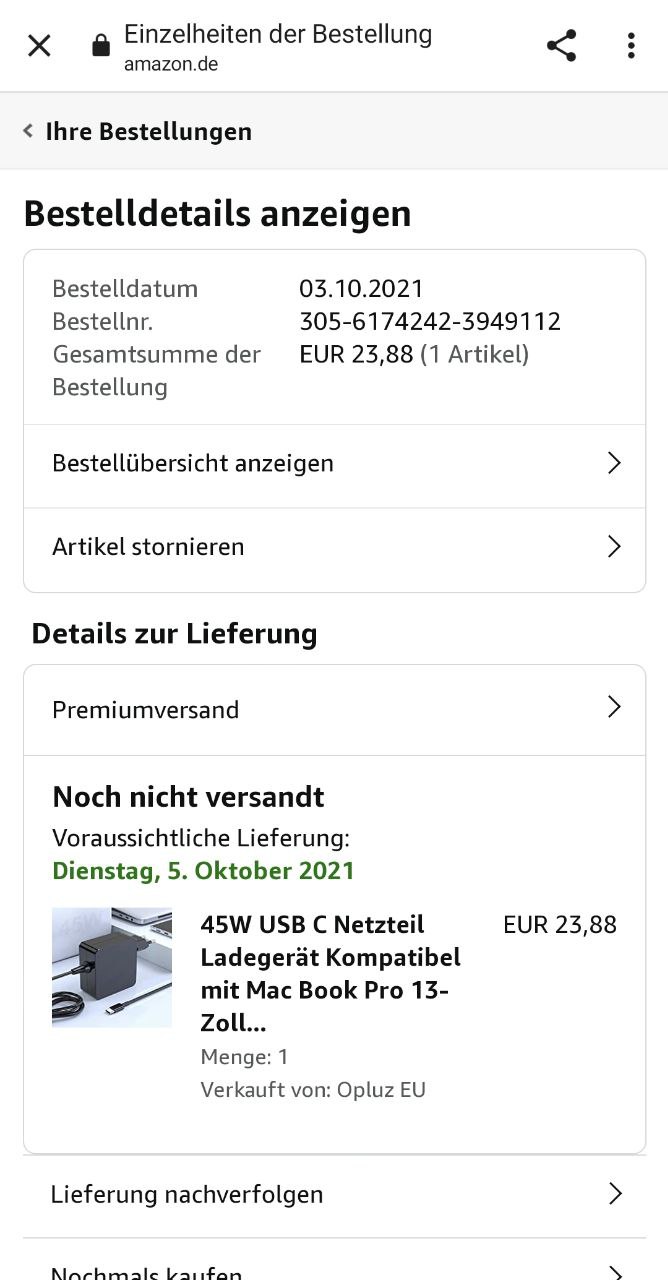Open Bestellübersicht anzeigen
Viewport: 668px width, 1280px height.
334,463
